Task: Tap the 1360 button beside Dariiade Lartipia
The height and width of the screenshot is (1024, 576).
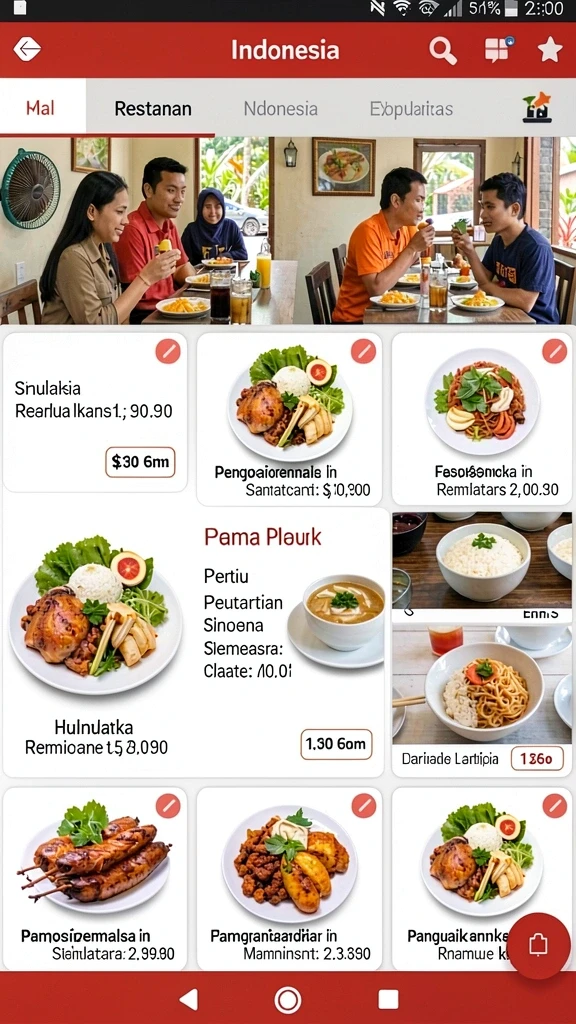Action: pos(537,758)
